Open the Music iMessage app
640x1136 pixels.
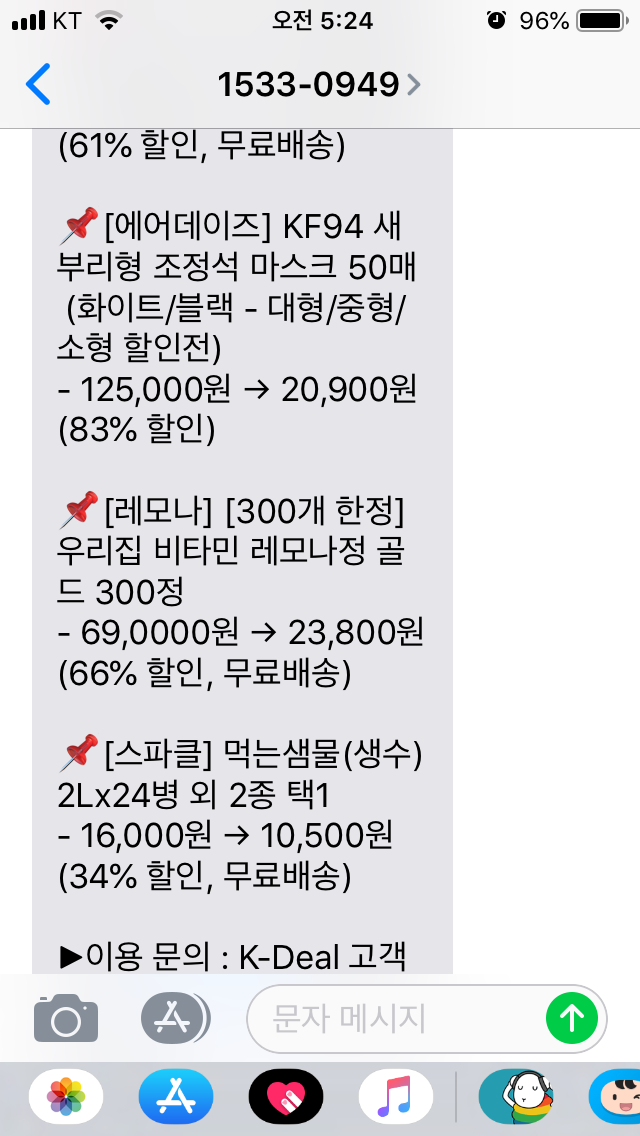[396, 1096]
